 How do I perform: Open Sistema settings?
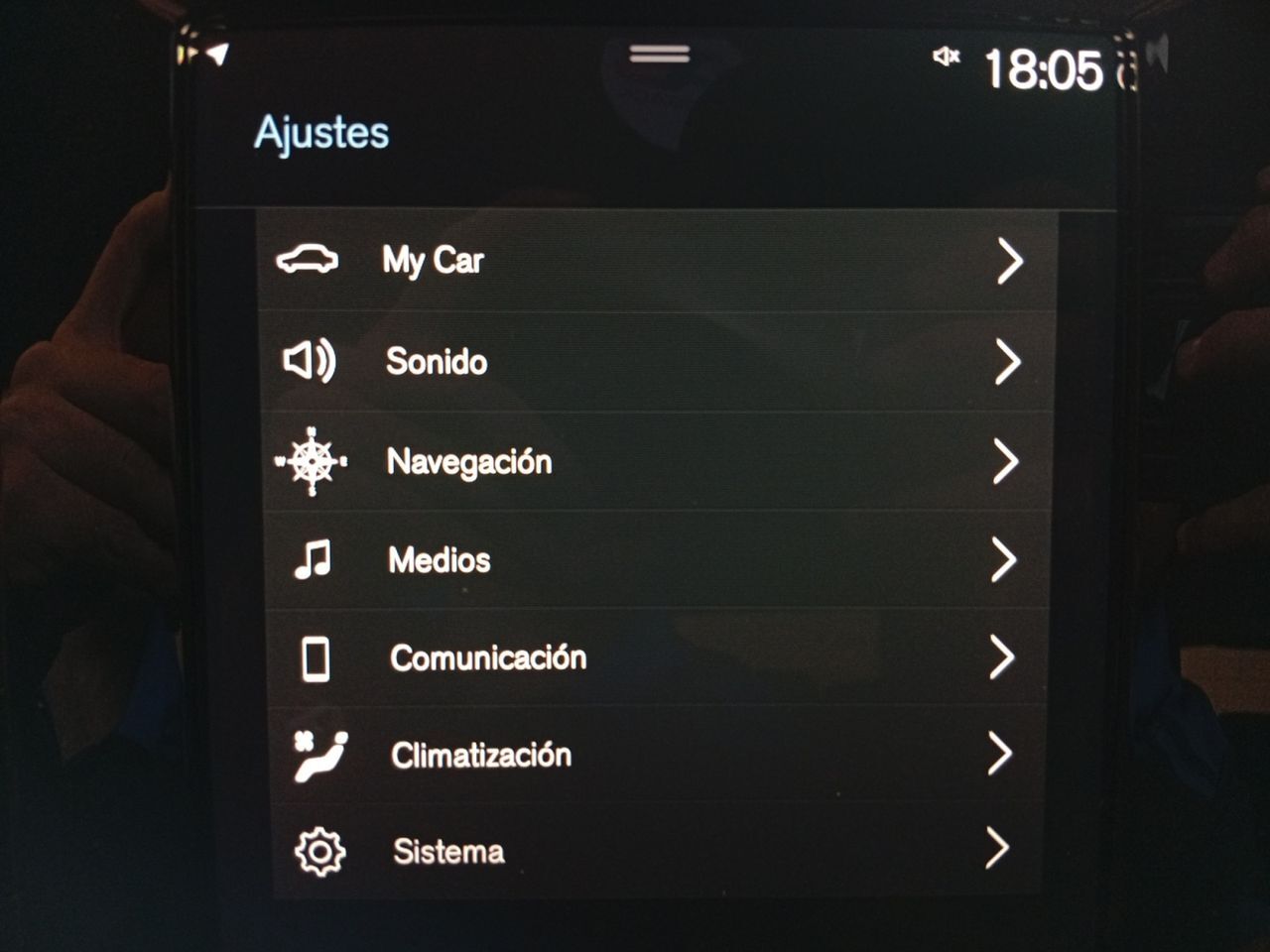point(655,851)
